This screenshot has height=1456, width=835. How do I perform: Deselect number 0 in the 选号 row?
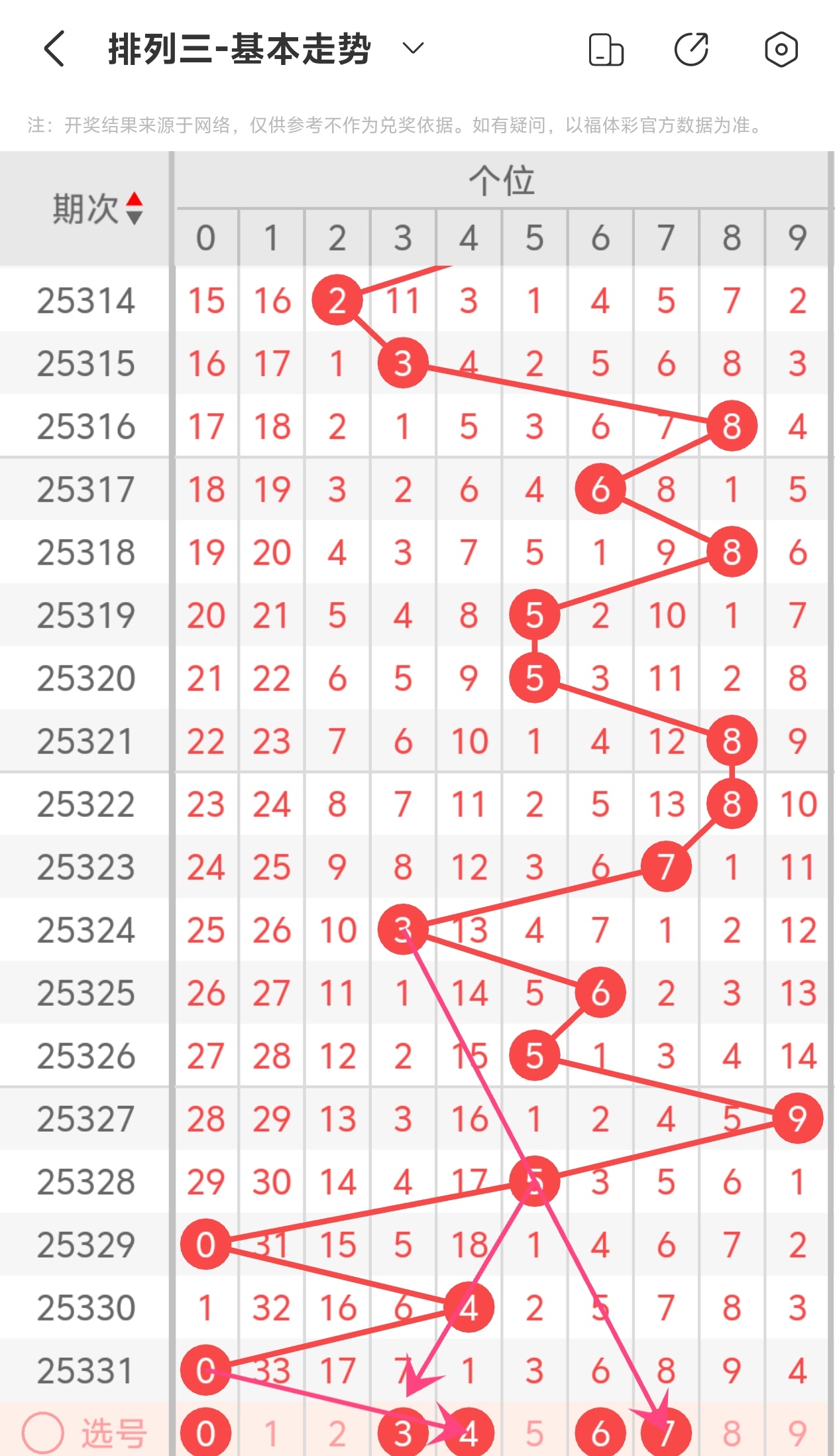point(205,1433)
